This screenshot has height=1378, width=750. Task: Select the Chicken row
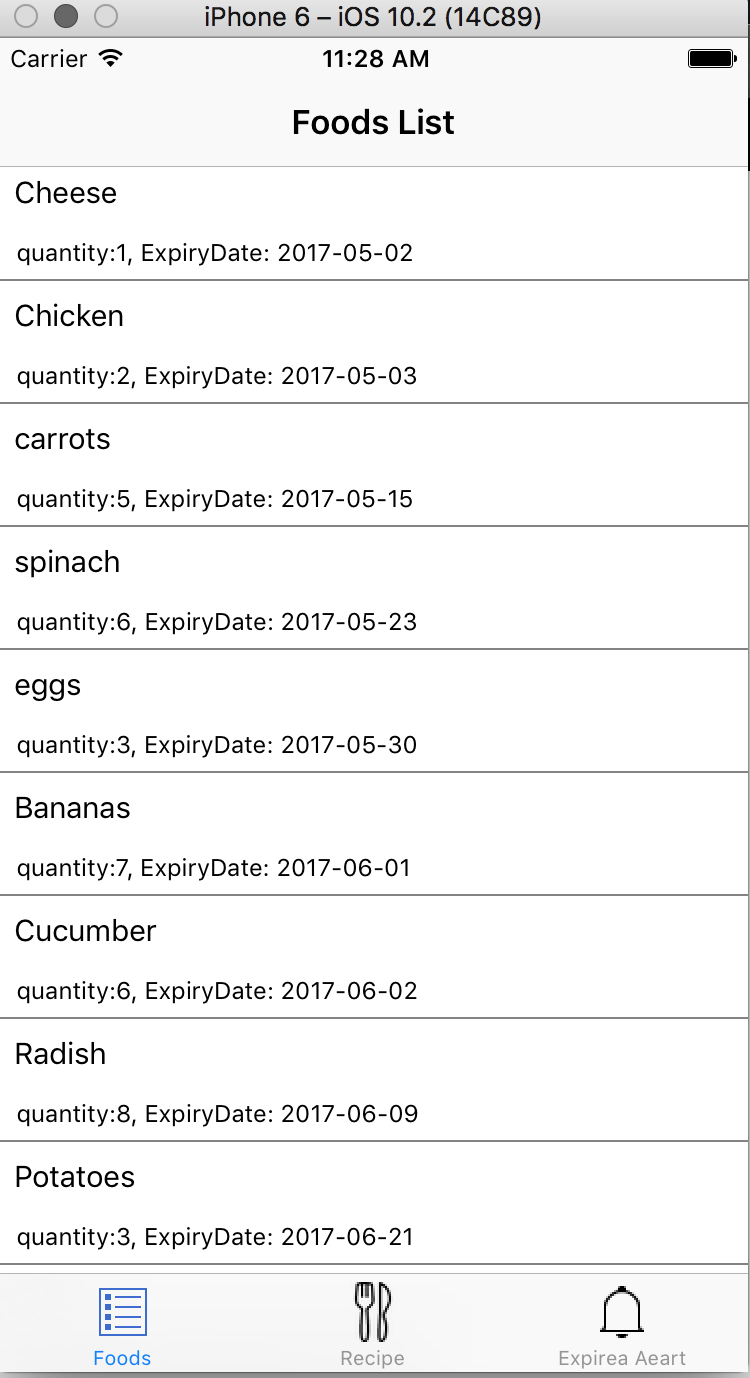(374, 346)
